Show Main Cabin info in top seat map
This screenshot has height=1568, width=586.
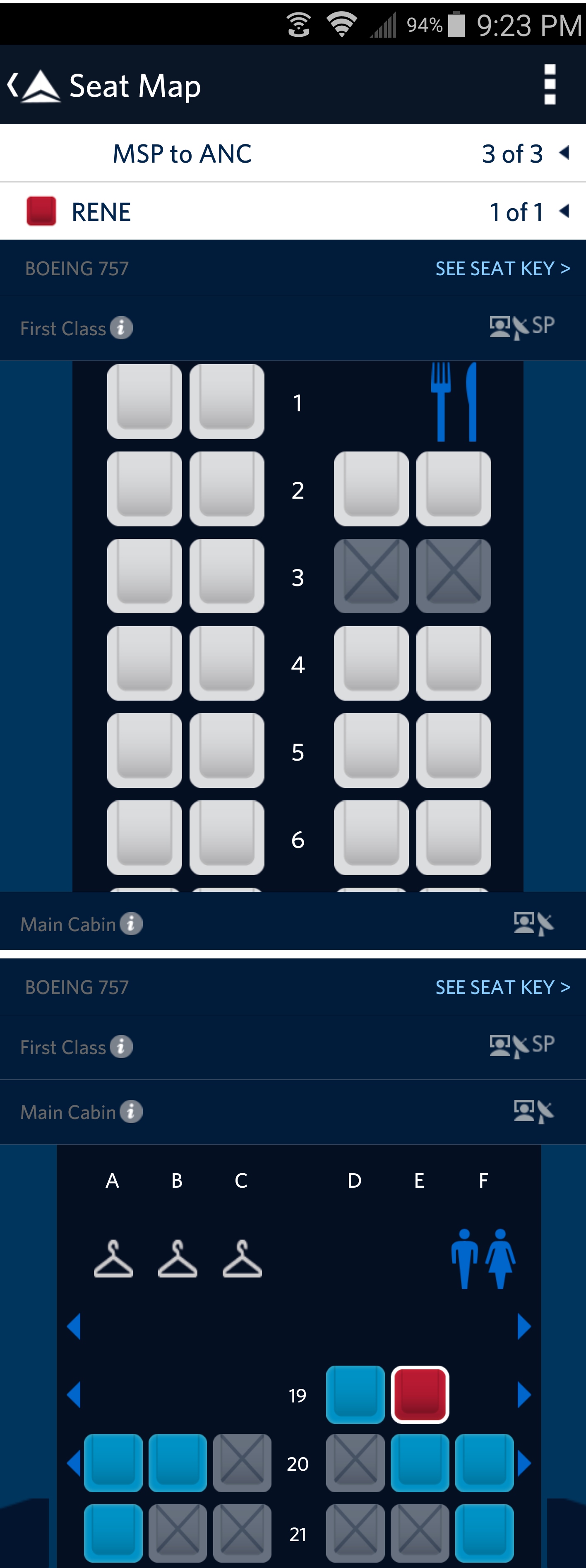pos(131,924)
